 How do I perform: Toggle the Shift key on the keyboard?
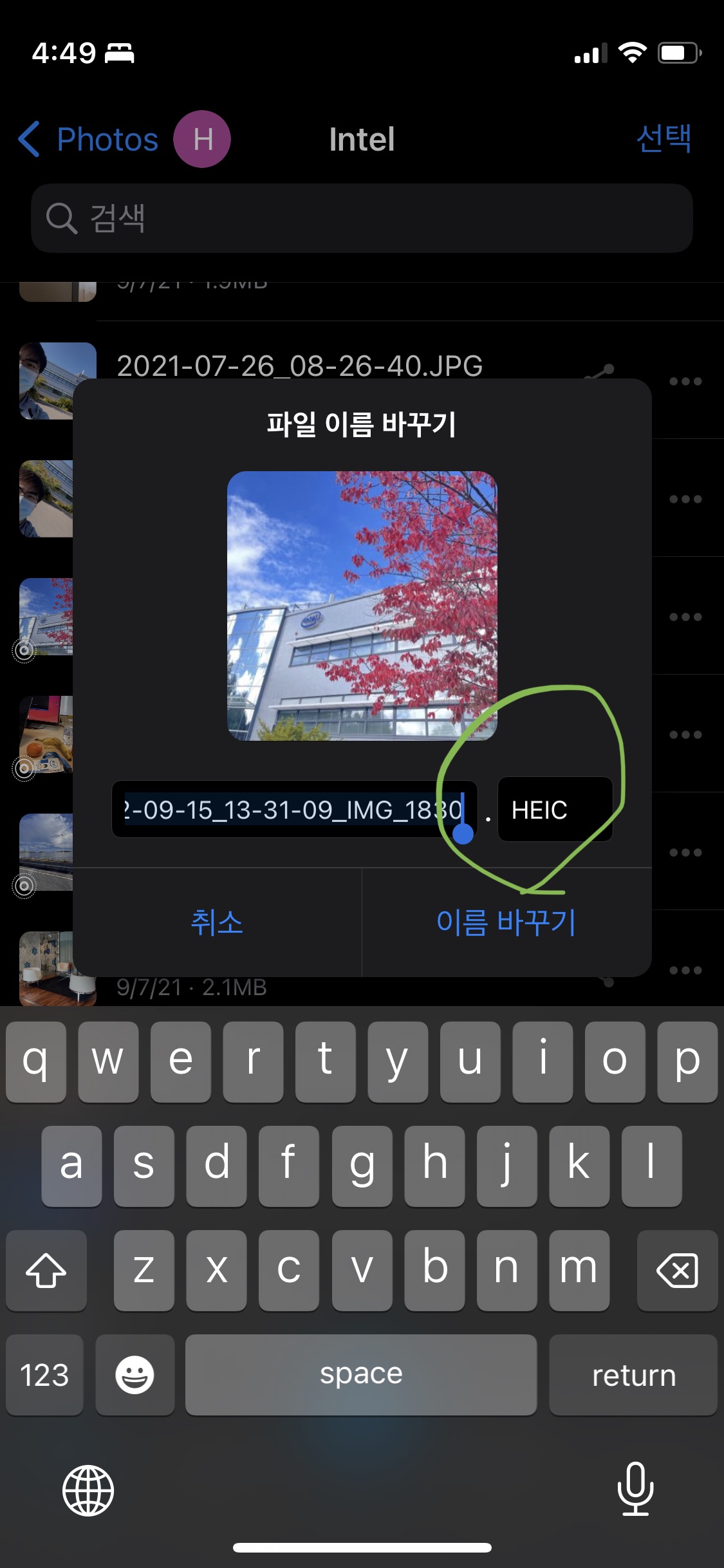[x=46, y=1271]
